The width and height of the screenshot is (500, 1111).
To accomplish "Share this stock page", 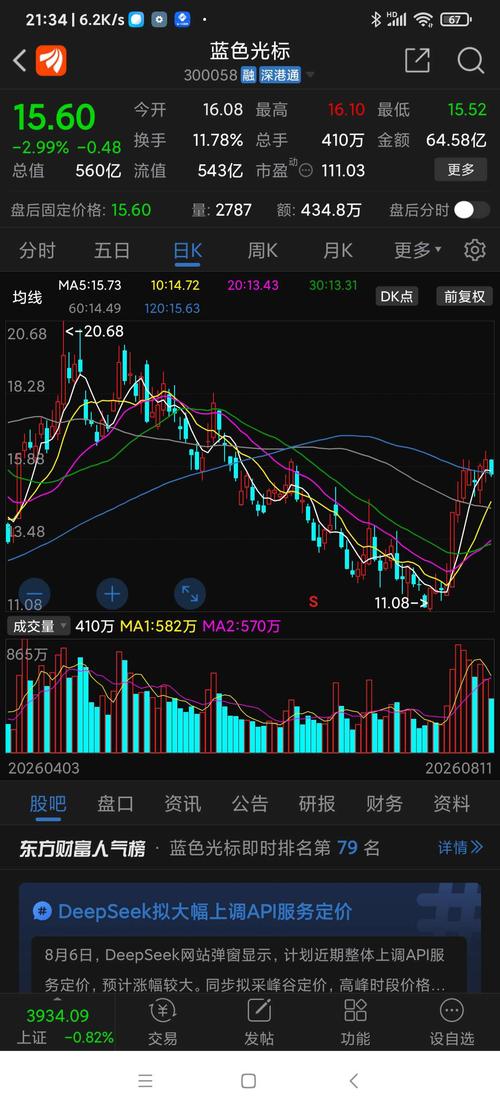I will click(x=417, y=61).
